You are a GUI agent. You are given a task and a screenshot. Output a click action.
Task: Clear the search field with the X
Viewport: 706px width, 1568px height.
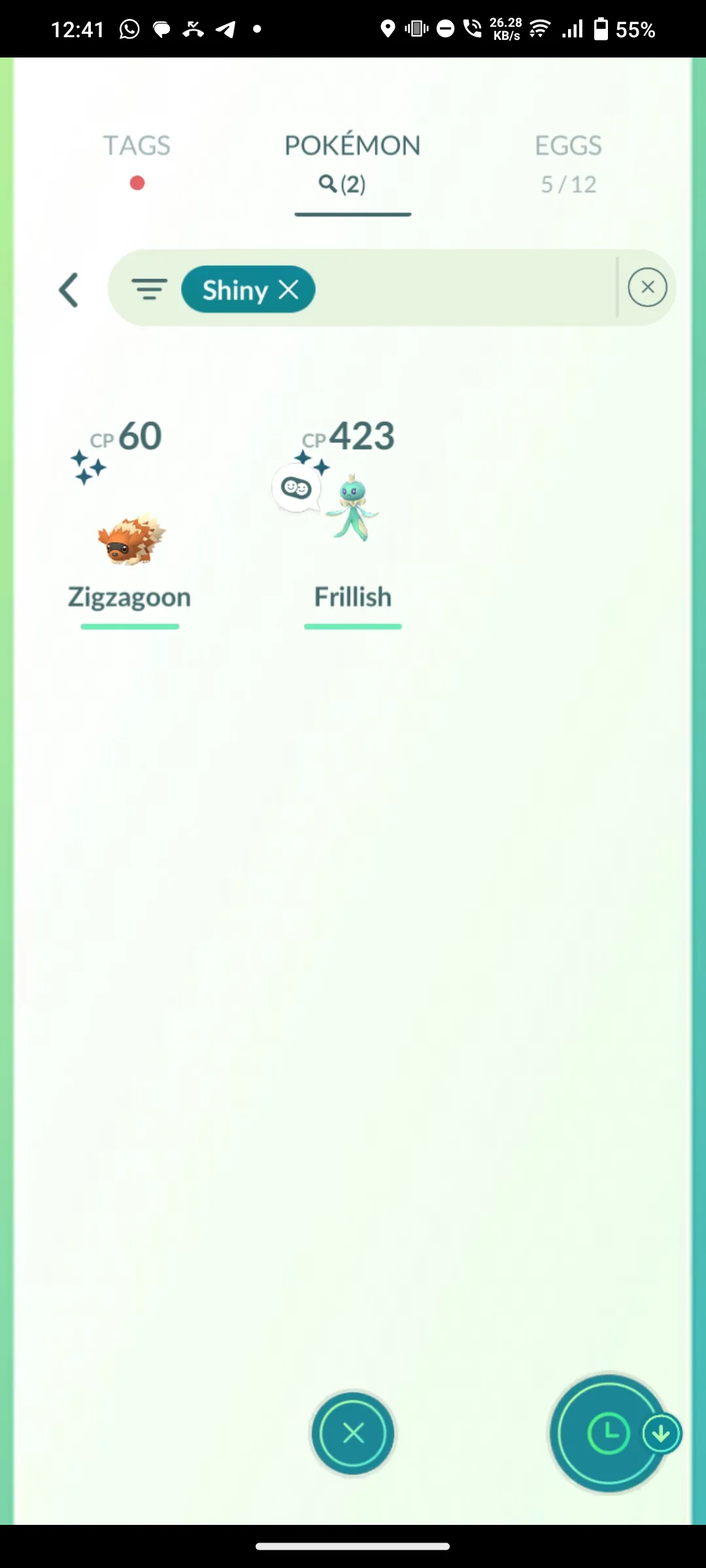pos(647,287)
